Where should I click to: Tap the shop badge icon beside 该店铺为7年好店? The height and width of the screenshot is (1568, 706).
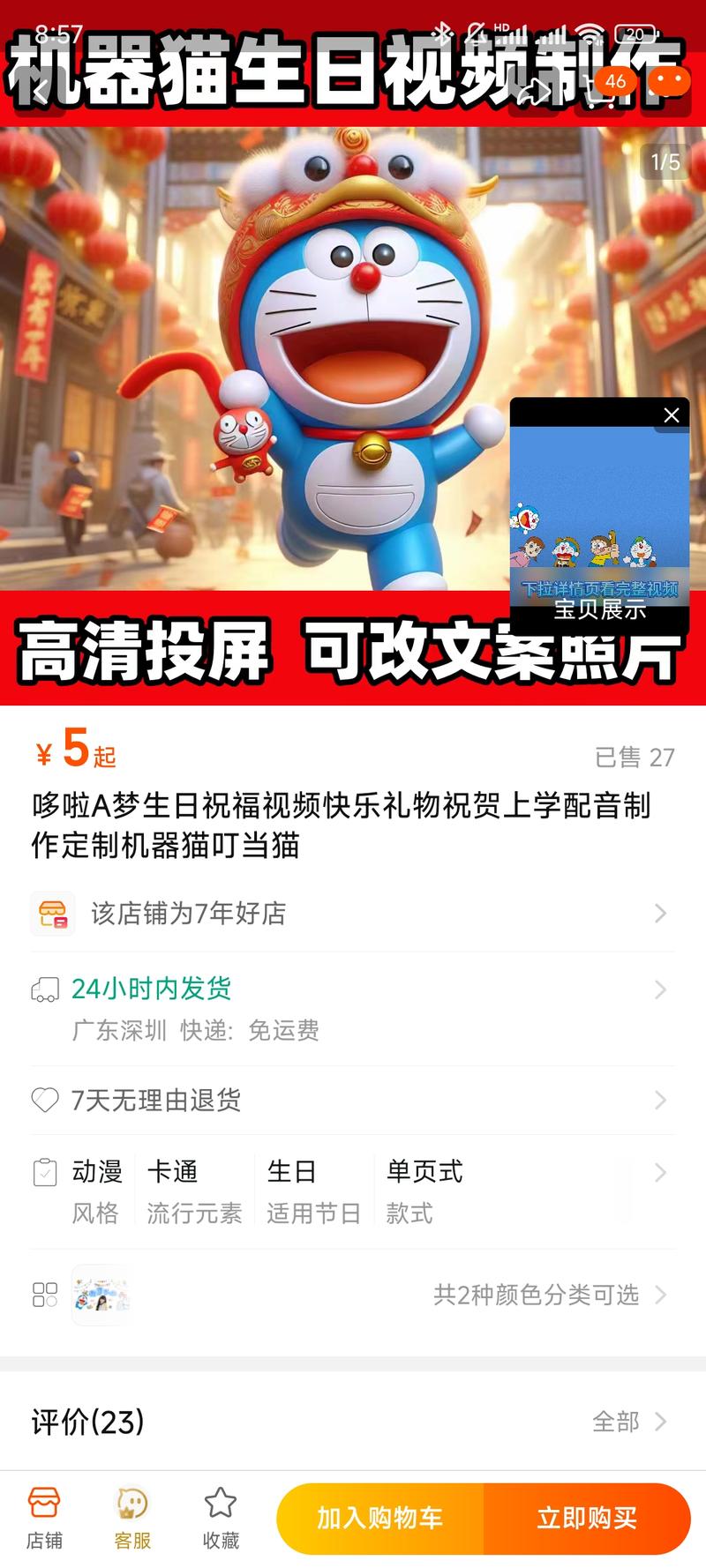(x=53, y=914)
